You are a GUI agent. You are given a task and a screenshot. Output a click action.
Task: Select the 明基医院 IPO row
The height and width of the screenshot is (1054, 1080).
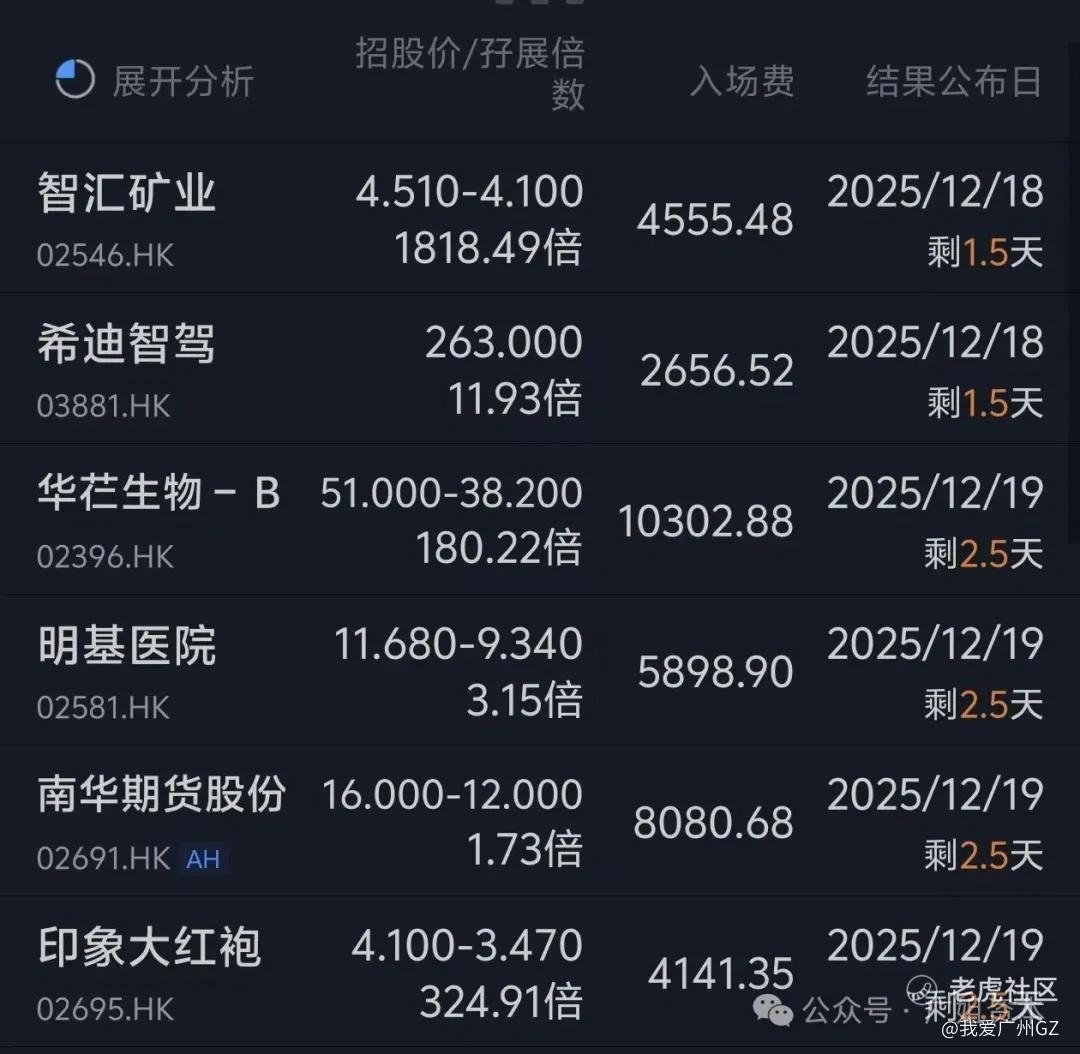pyautogui.click(x=127, y=647)
